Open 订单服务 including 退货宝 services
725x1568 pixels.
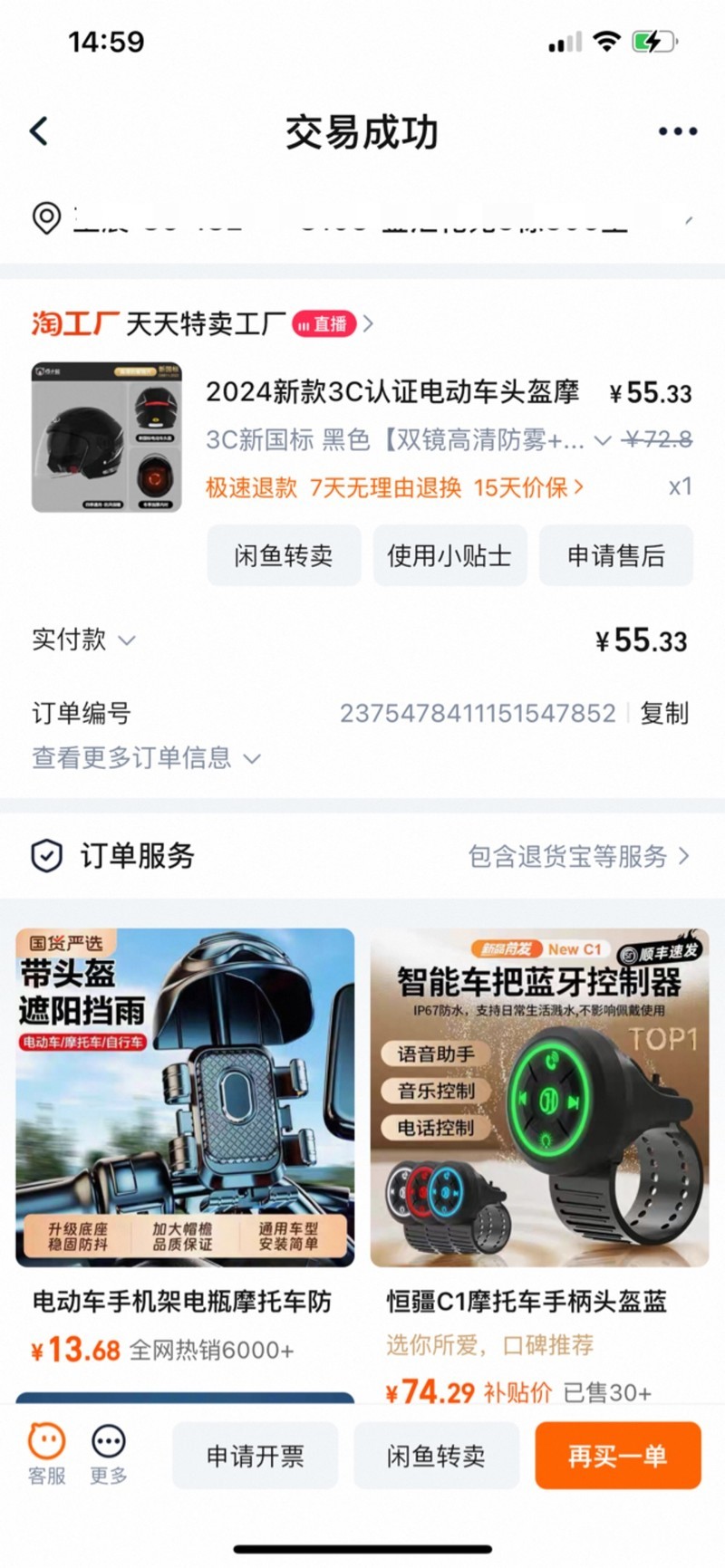point(578,855)
